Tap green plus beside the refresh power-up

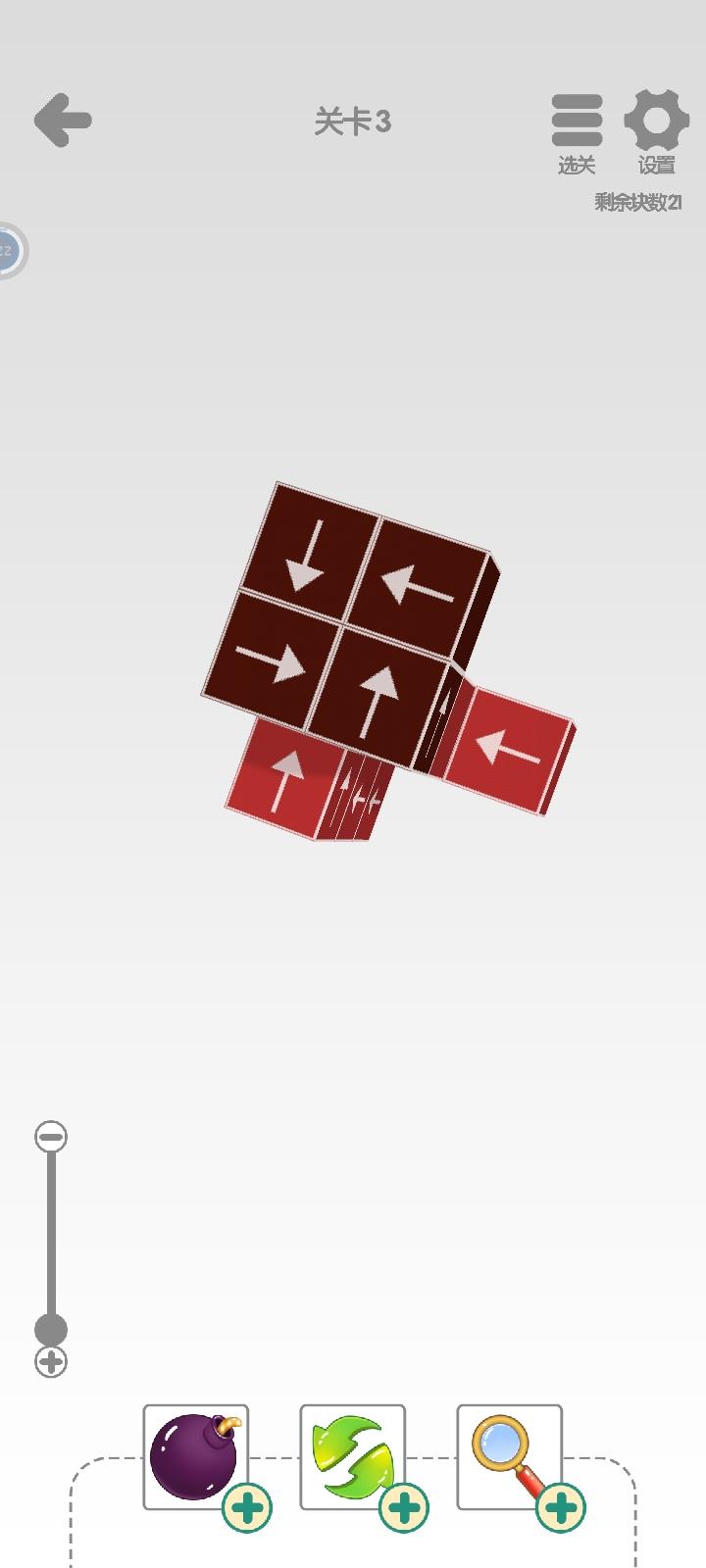(x=402, y=1506)
